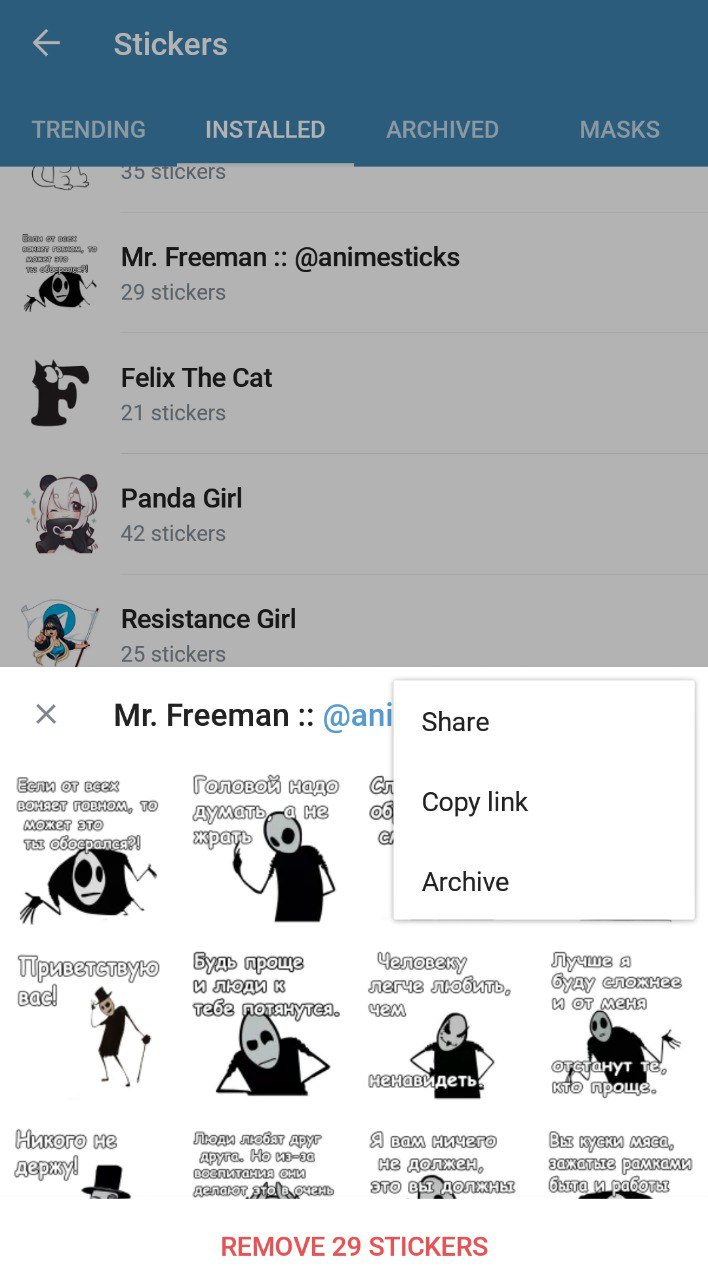Tap Remove 29 Stickers button
The height and width of the screenshot is (1280, 708).
coord(354,1246)
